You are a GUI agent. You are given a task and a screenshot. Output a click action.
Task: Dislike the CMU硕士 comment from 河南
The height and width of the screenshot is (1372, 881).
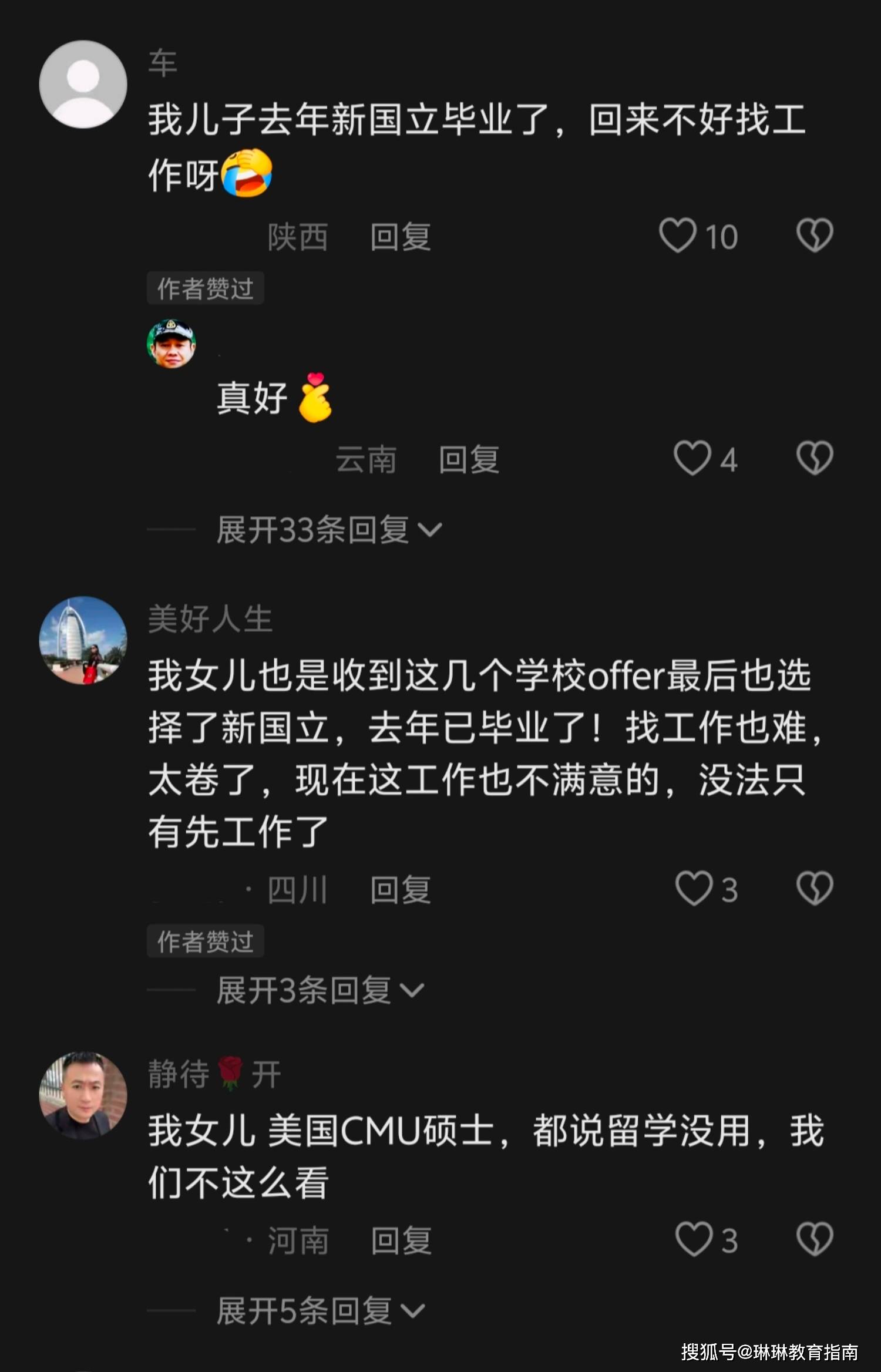(815, 1239)
